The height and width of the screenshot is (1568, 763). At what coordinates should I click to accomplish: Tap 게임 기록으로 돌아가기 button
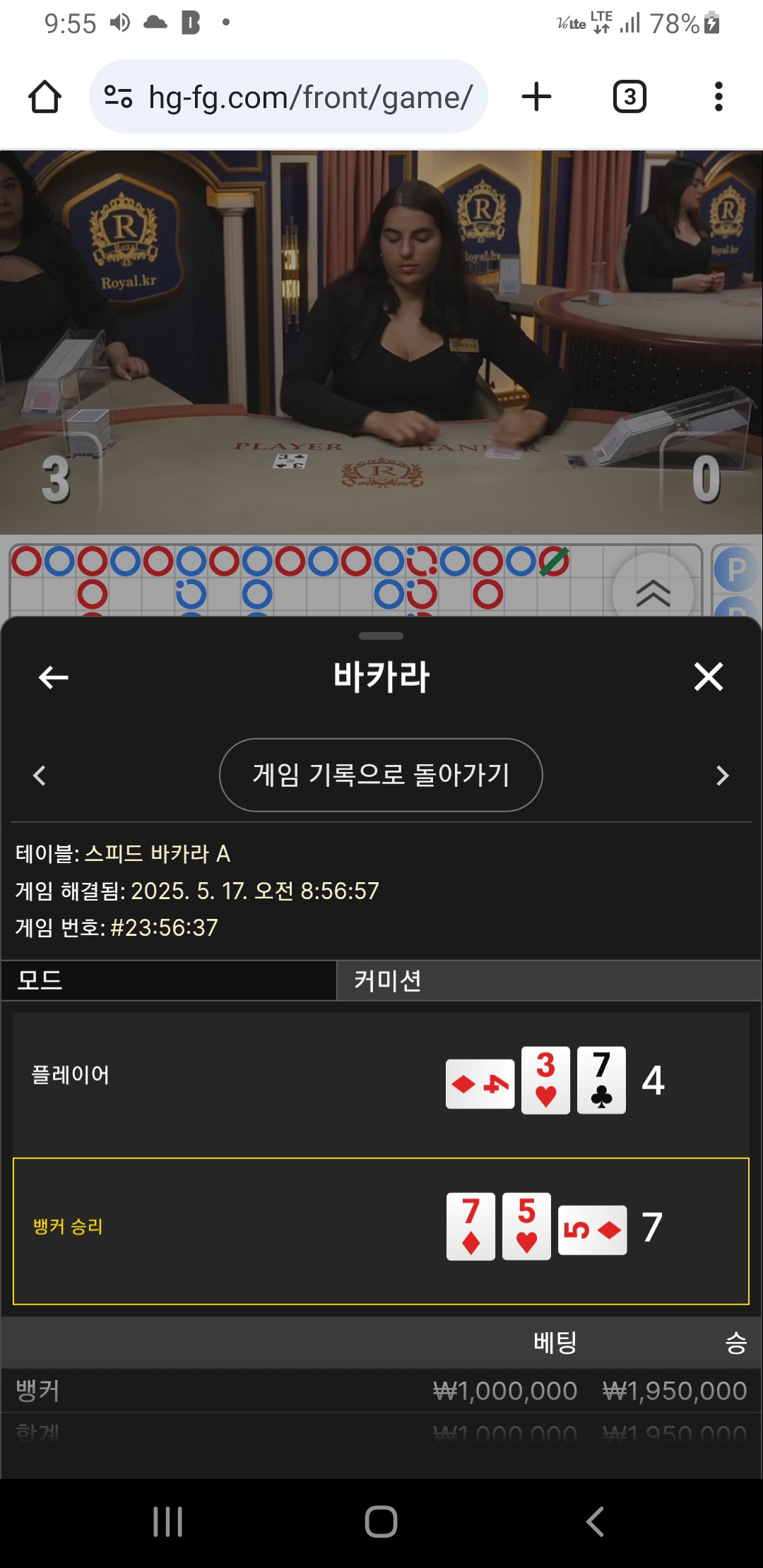[381, 775]
